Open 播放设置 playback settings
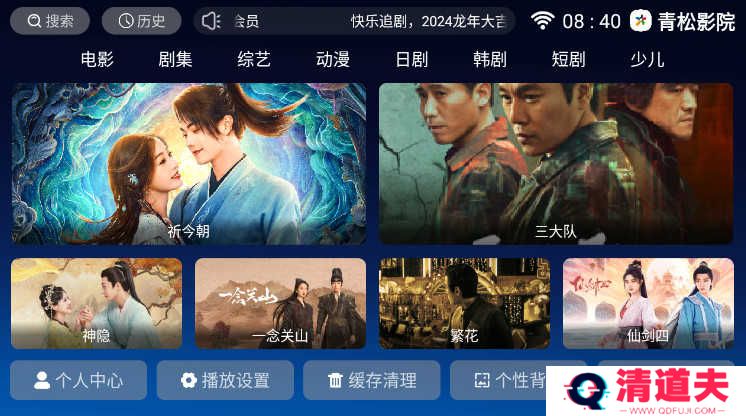This screenshot has width=746, height=416. tap(225, 380)
